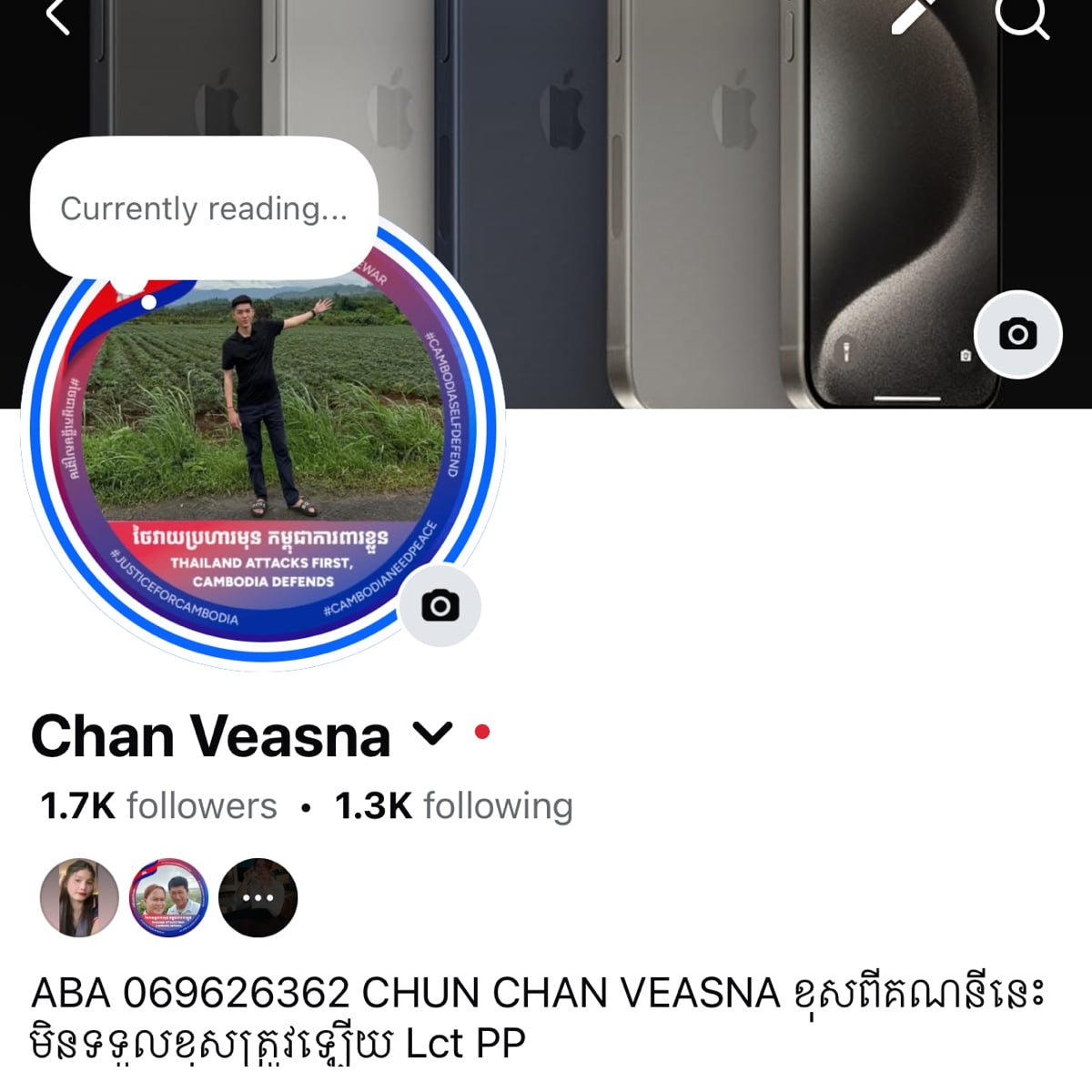
Task: Update profile picture via camera button
Action: (440, 606)
